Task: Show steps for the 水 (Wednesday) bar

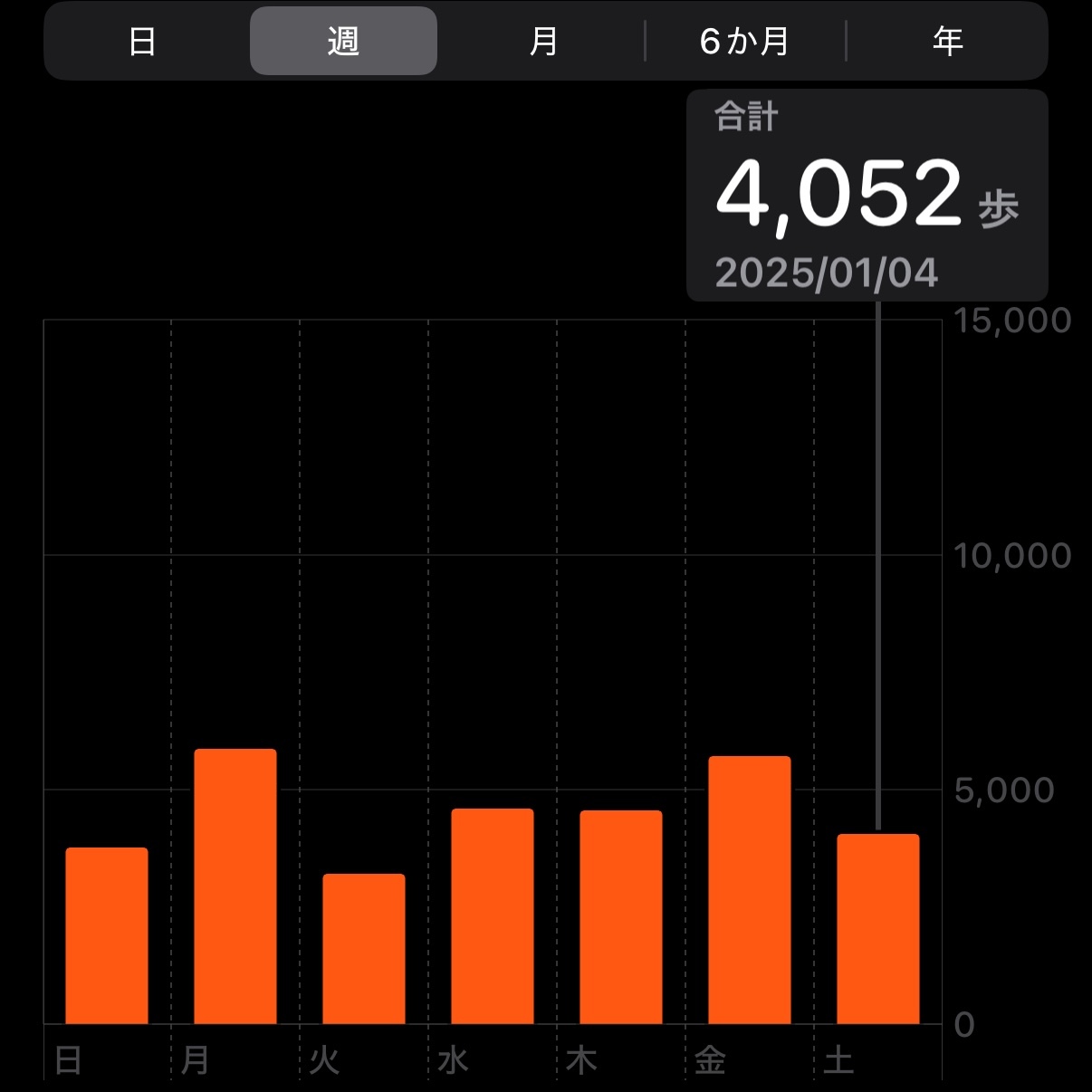Action: coord(493,916)
